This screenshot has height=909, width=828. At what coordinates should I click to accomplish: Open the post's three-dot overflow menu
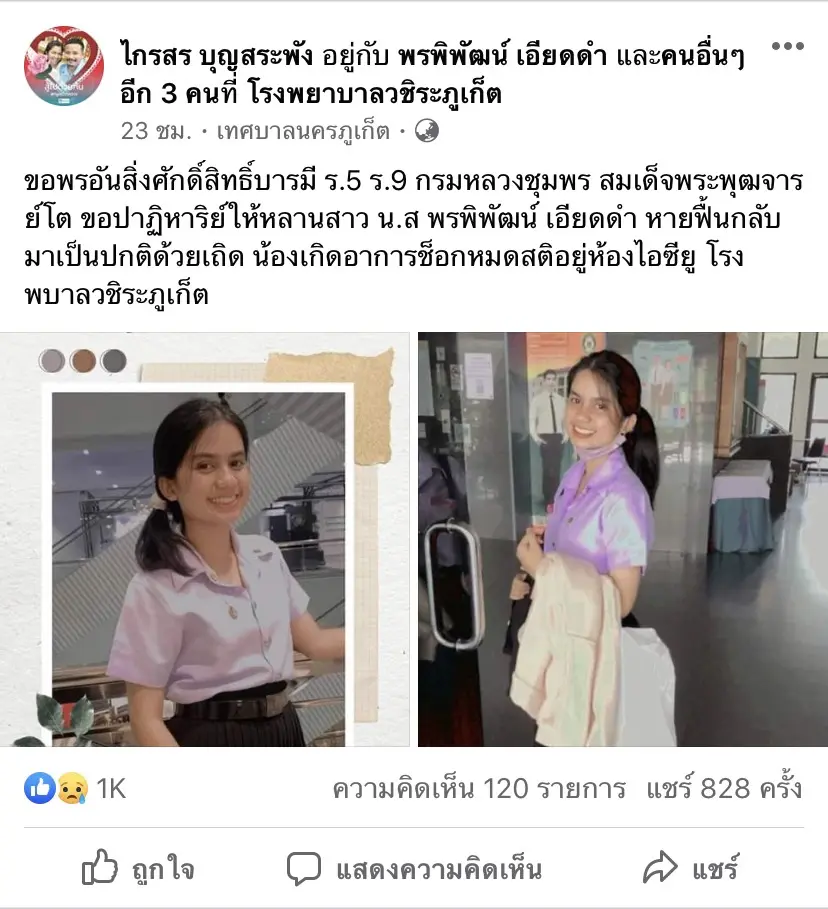pos(787,46)
